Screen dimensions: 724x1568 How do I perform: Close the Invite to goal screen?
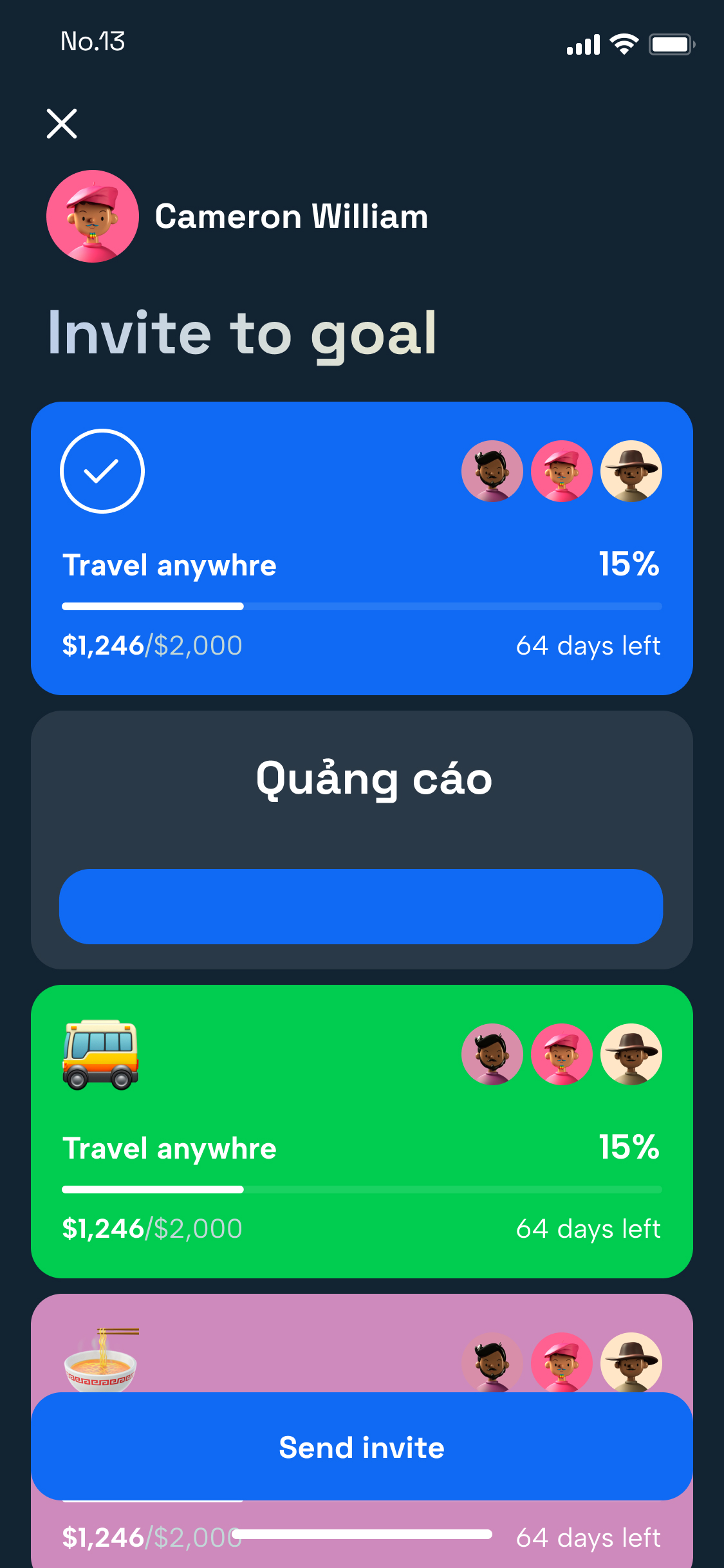pyautogui.click(x=62, y=124)
